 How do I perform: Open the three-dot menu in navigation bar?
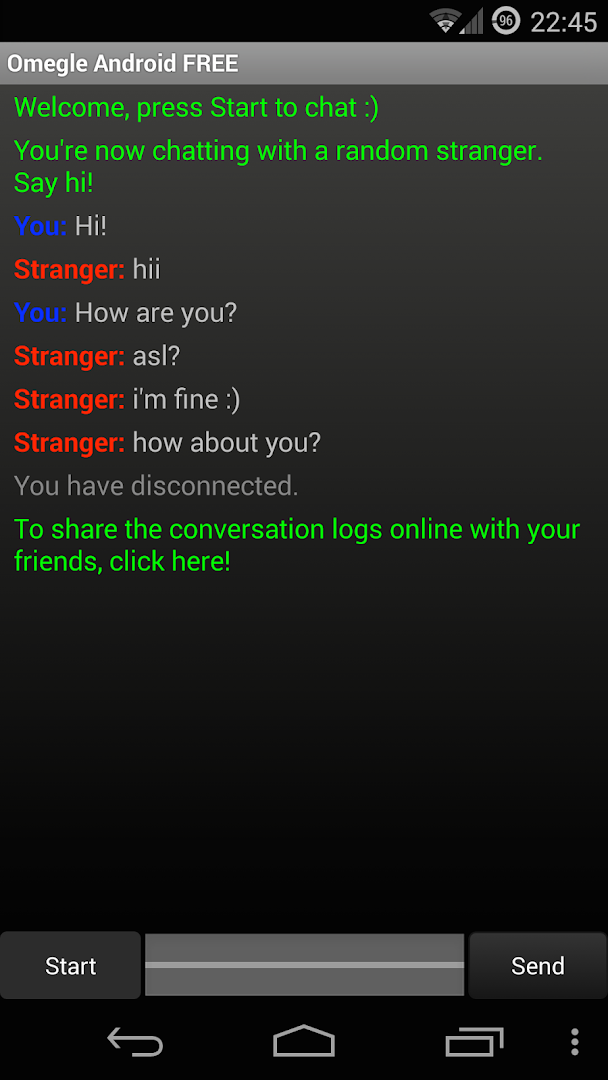574,1042
